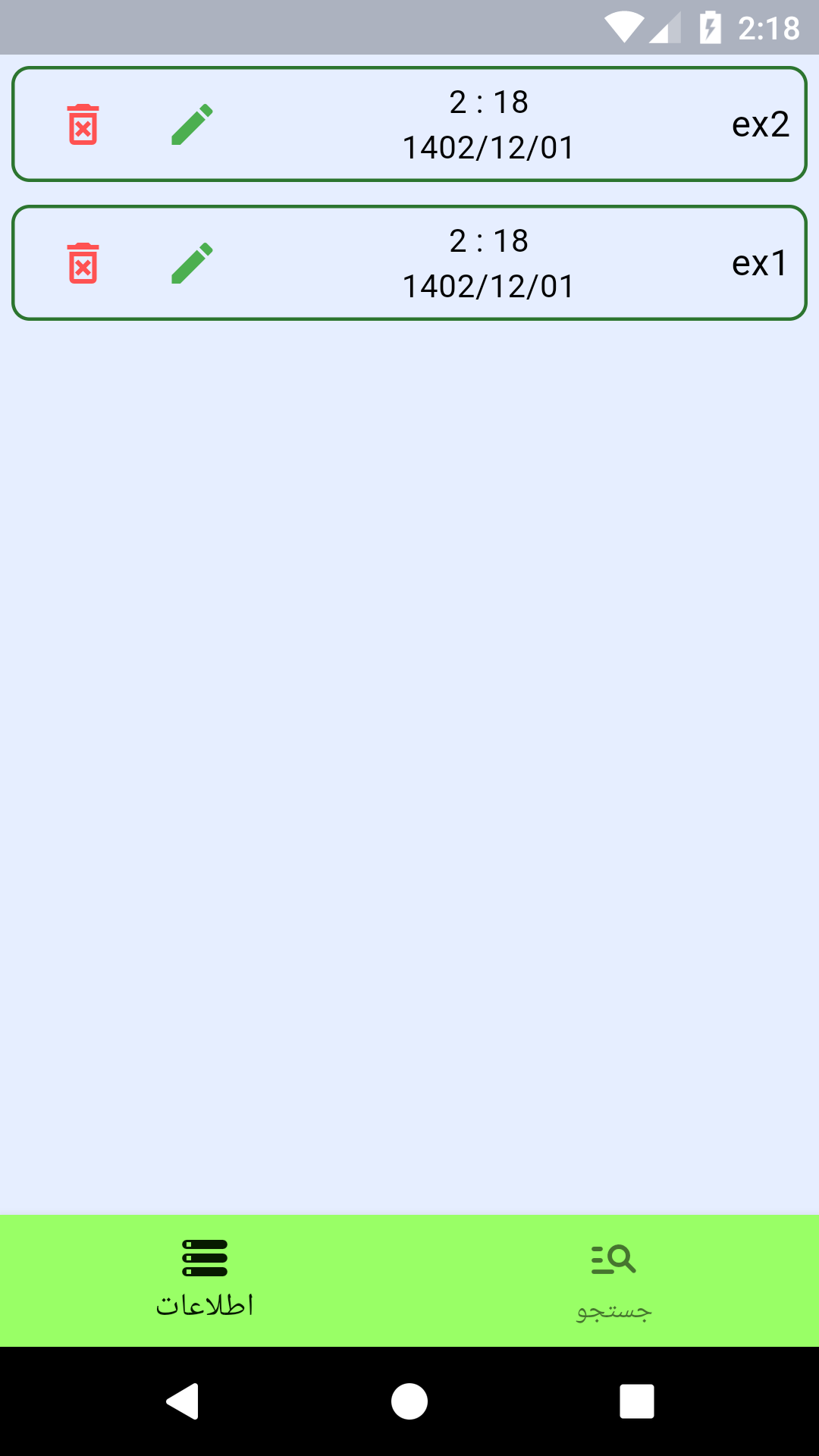Switch to the اطلاعات tab

[205, 1280]
